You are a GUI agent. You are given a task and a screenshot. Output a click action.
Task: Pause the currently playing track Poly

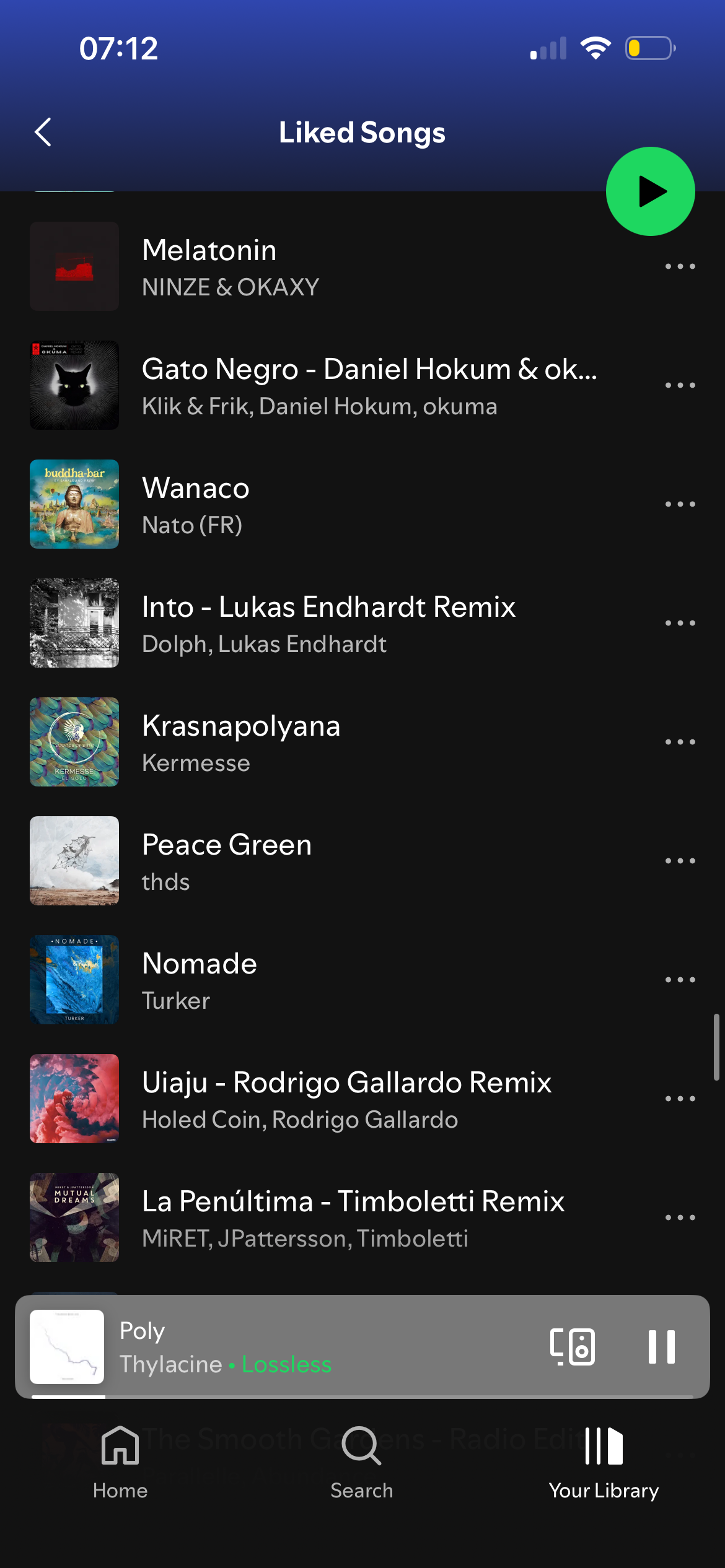pyautogui.click(x=661, y=1346)
